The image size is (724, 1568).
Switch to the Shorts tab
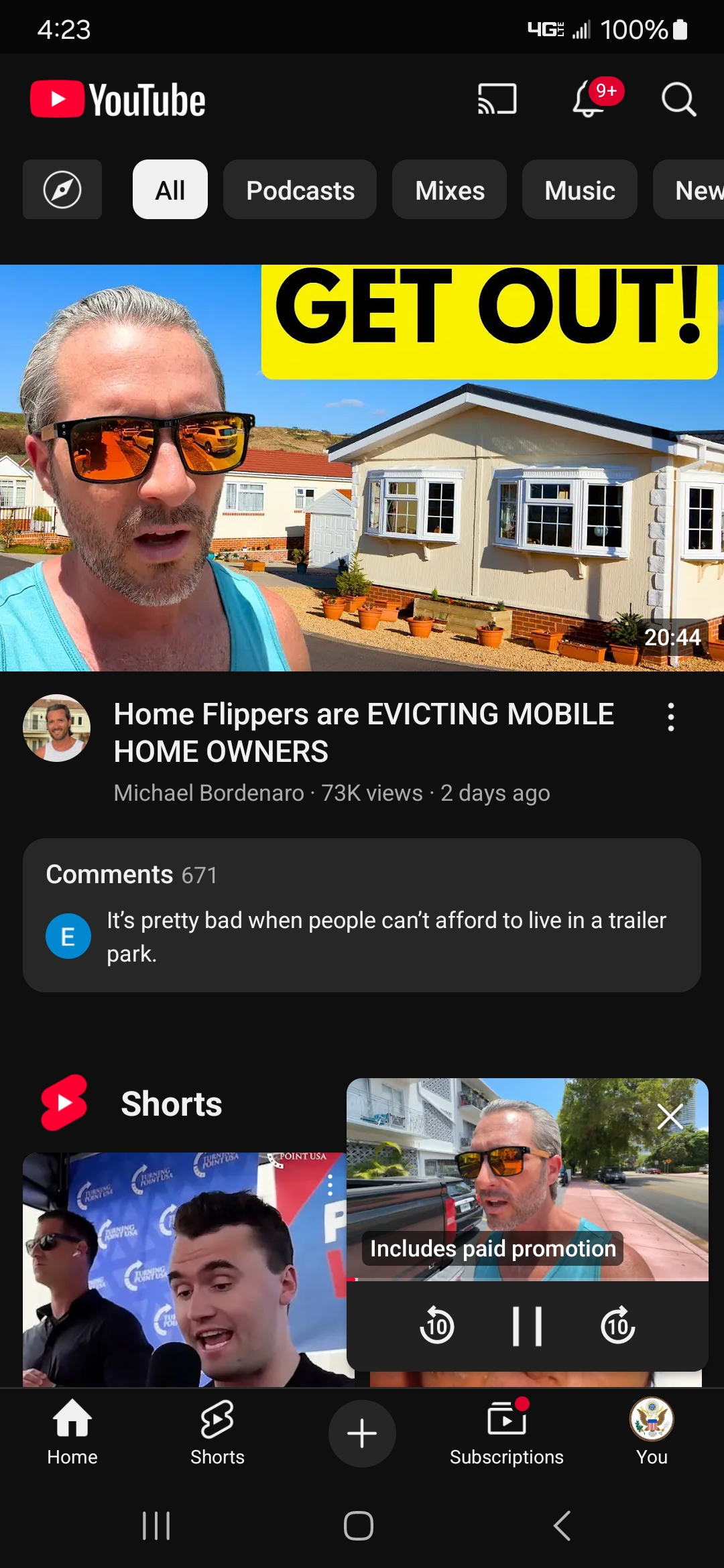217,1433
